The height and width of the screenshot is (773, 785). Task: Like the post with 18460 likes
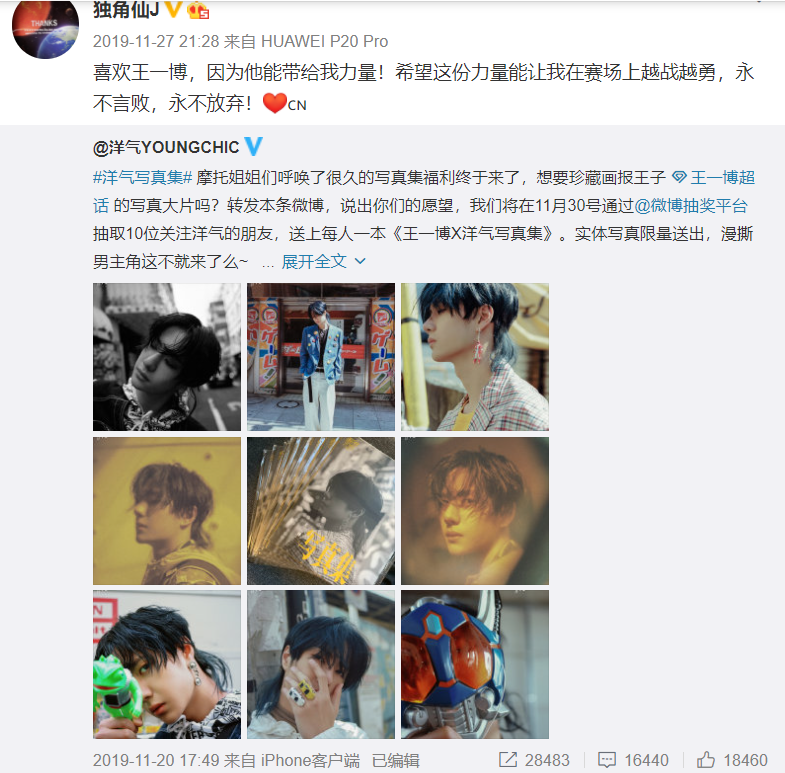click(x=732, y=760)
